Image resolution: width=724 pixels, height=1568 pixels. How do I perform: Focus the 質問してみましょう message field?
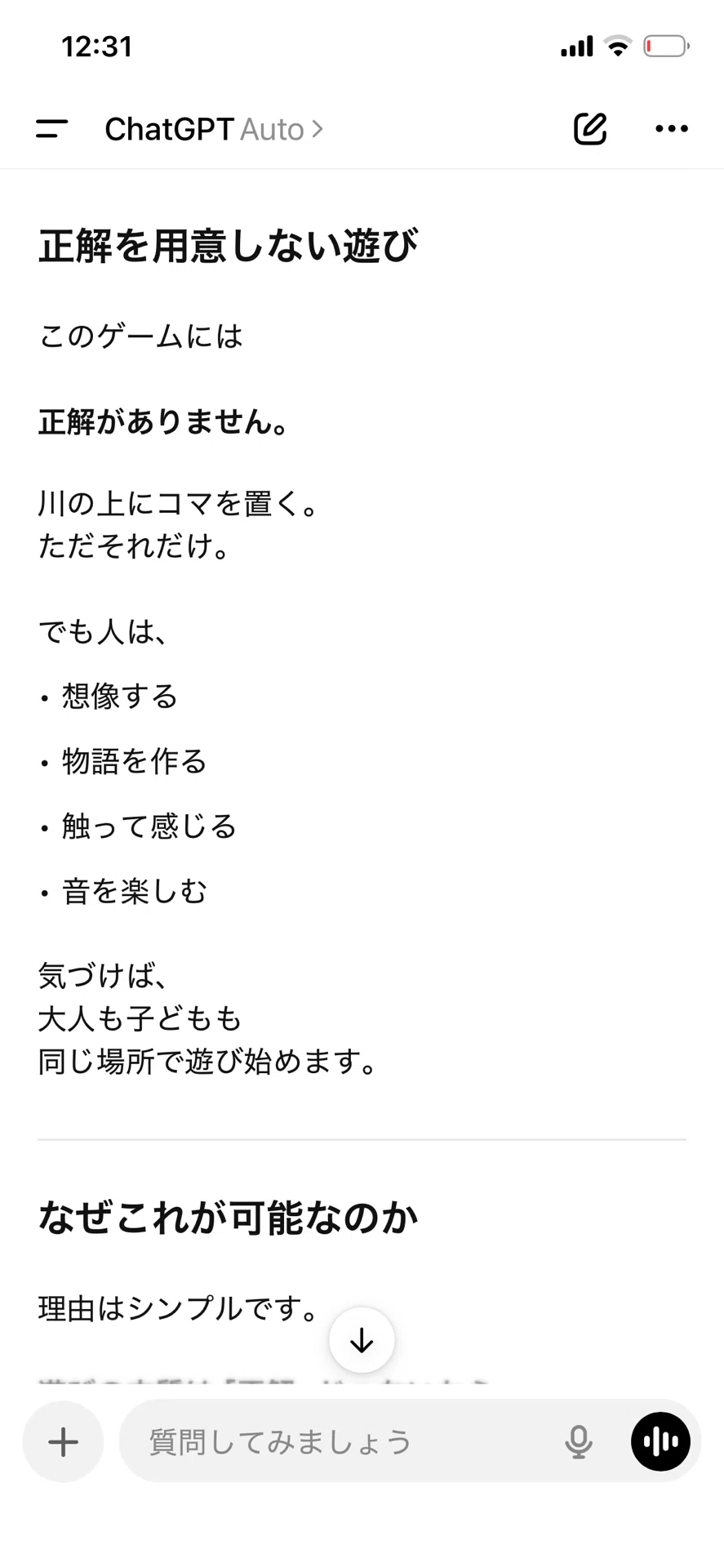(x=343, y=1442)
